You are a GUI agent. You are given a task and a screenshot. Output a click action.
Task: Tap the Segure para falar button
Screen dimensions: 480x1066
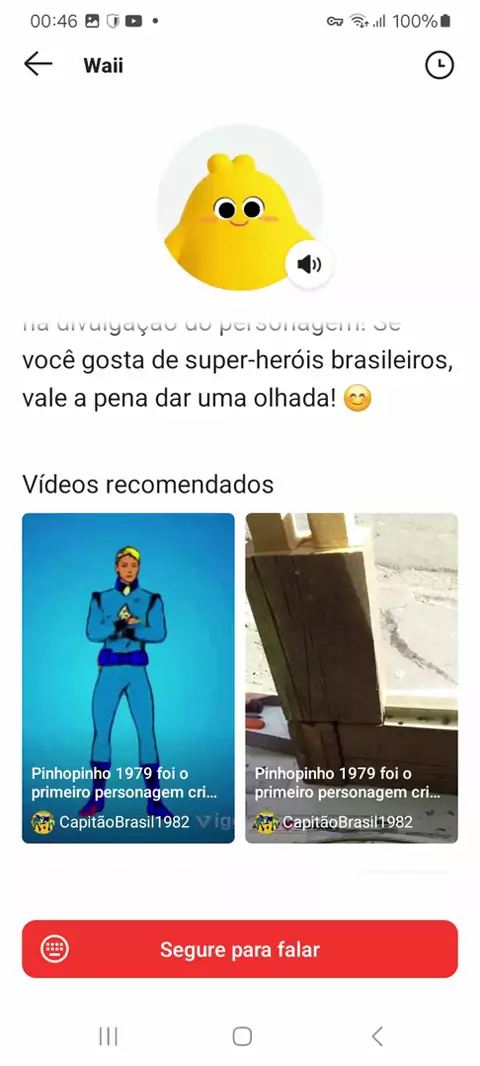point(240,949)
